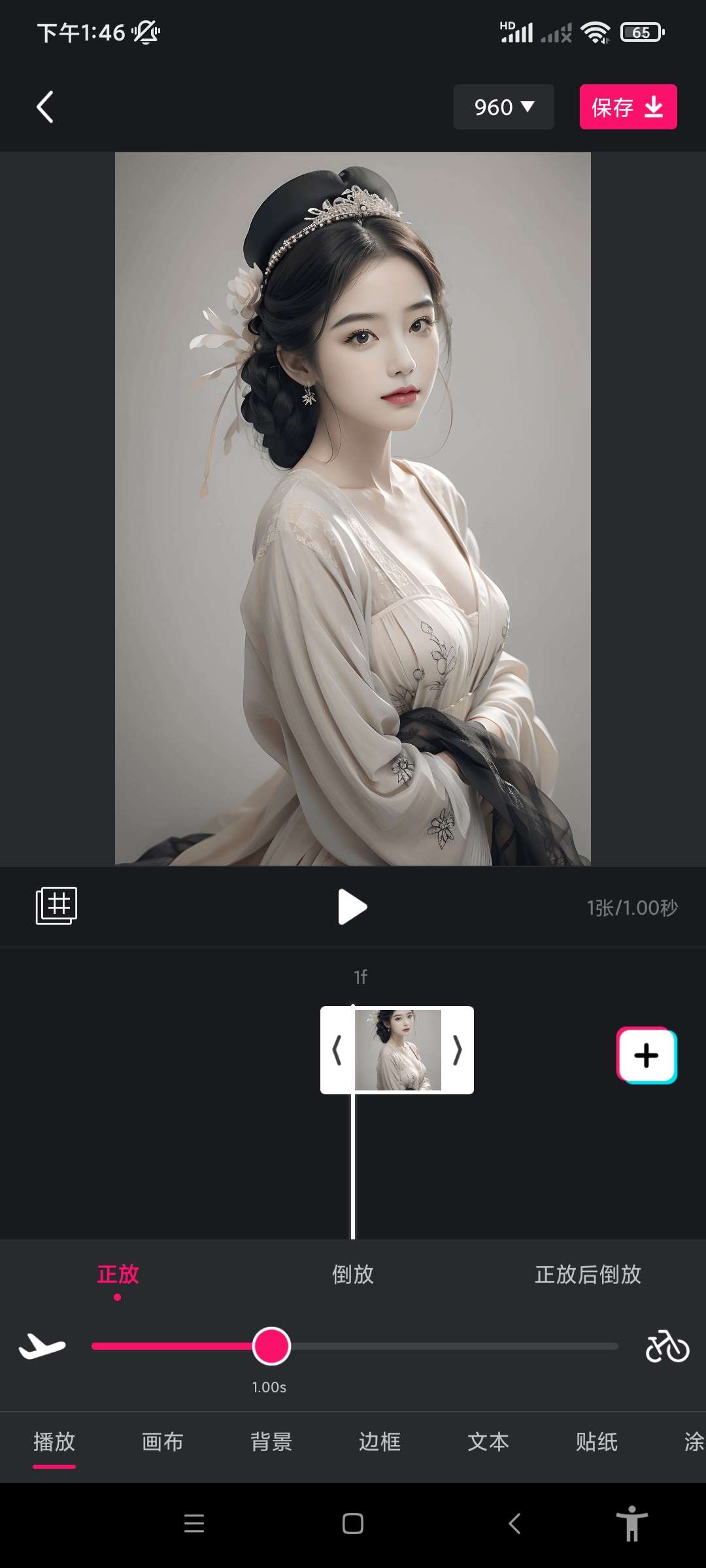Image resolution: width=706 pixels, height=1568 pixels.
Task: Switch to the 背景 background tab
Action: point(271,1442)
